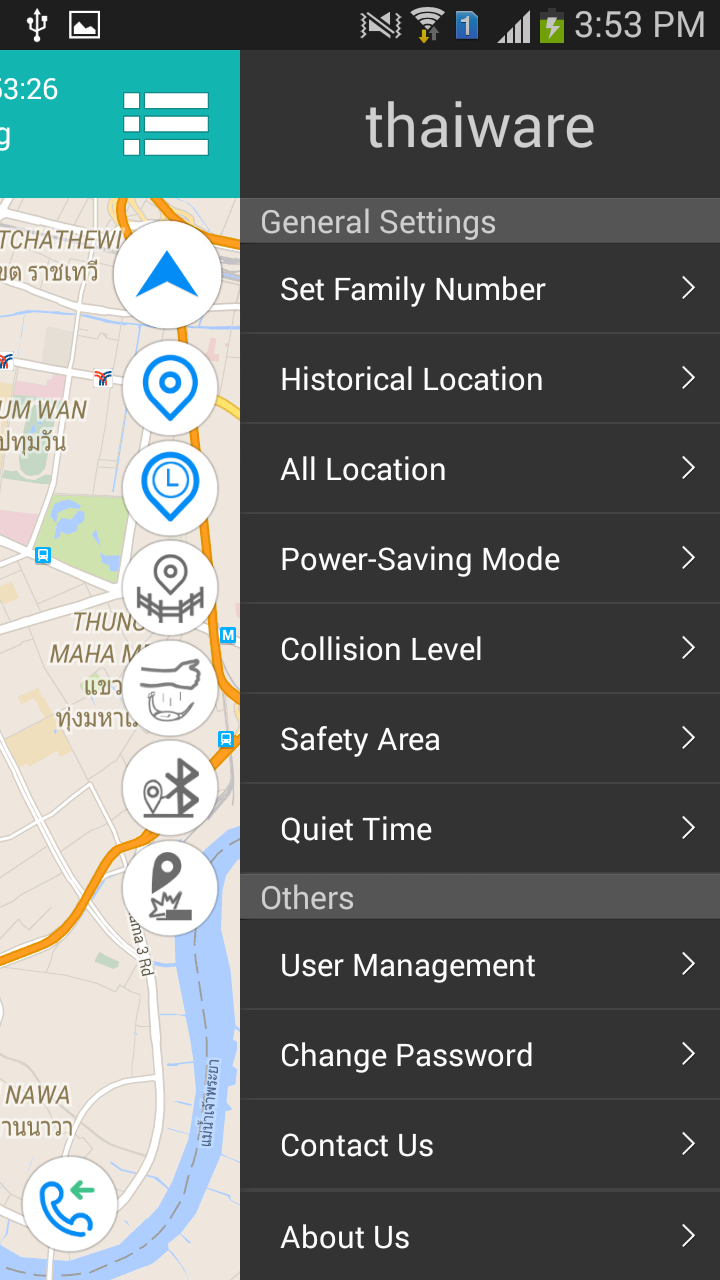
Task: Select All Location
Action: pyautogui.click(x=480, y=469)
